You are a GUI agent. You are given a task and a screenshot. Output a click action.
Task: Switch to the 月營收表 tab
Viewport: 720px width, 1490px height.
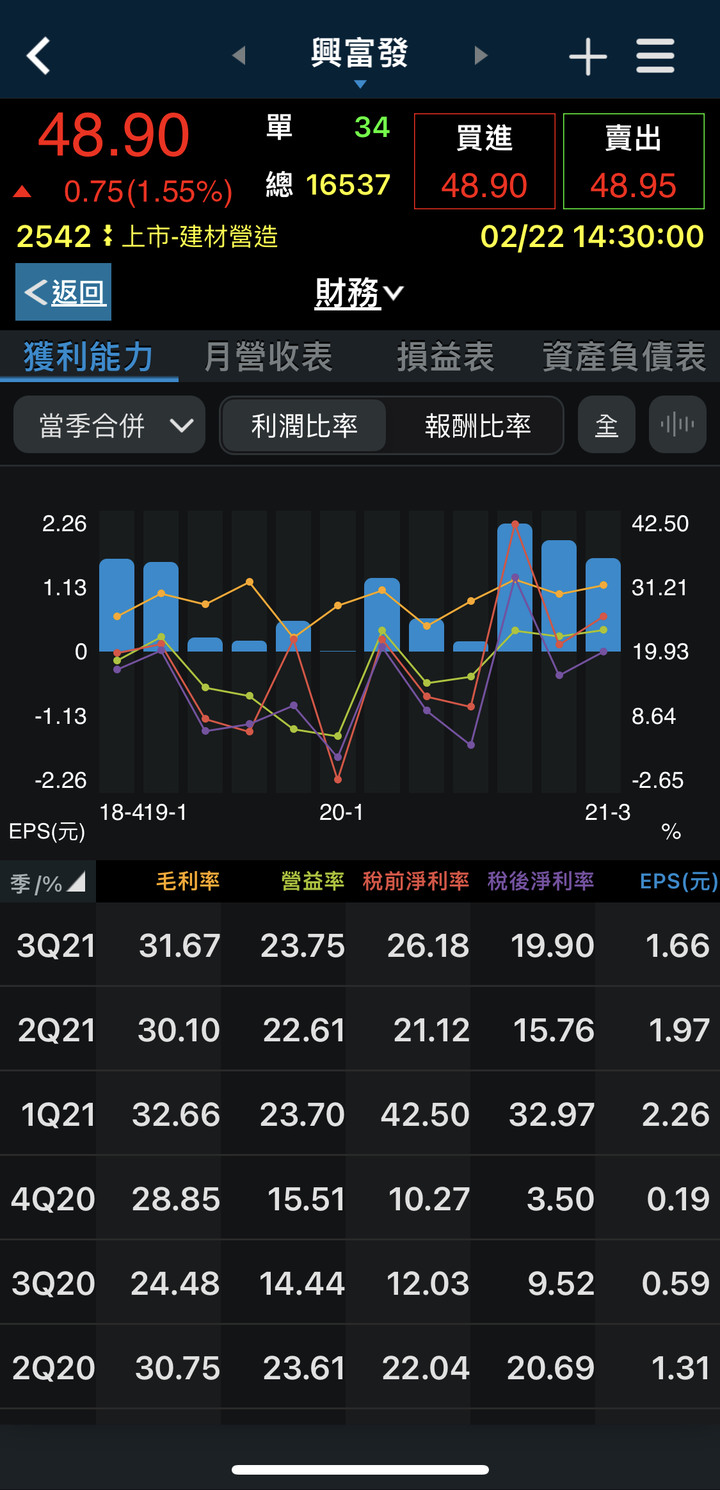point(268,357)
